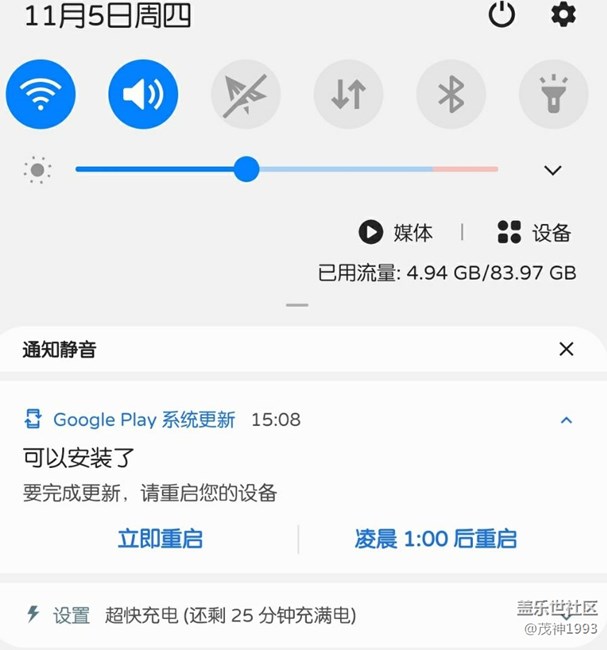Dismiss the 通知静音 banner
The height and width of the screenshot is (650, 607).
pyautogui.click(x=566, y=349)
